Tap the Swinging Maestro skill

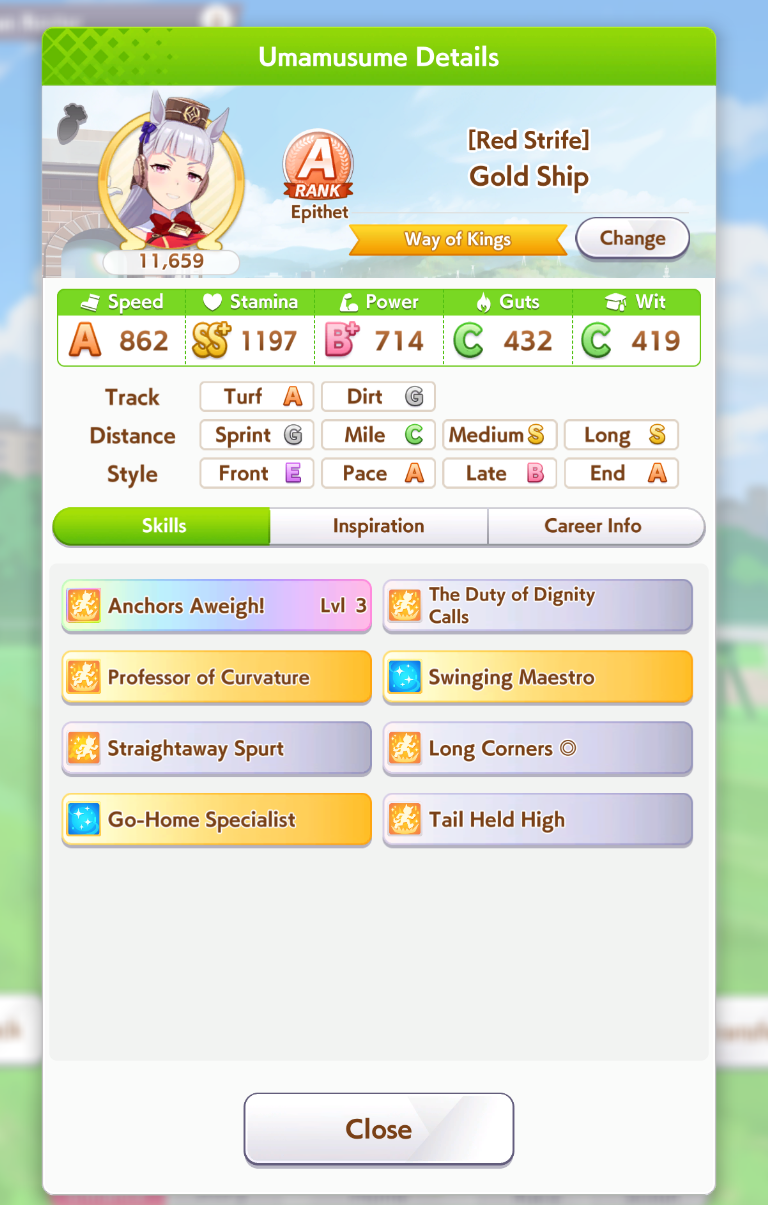click(537, 678)
